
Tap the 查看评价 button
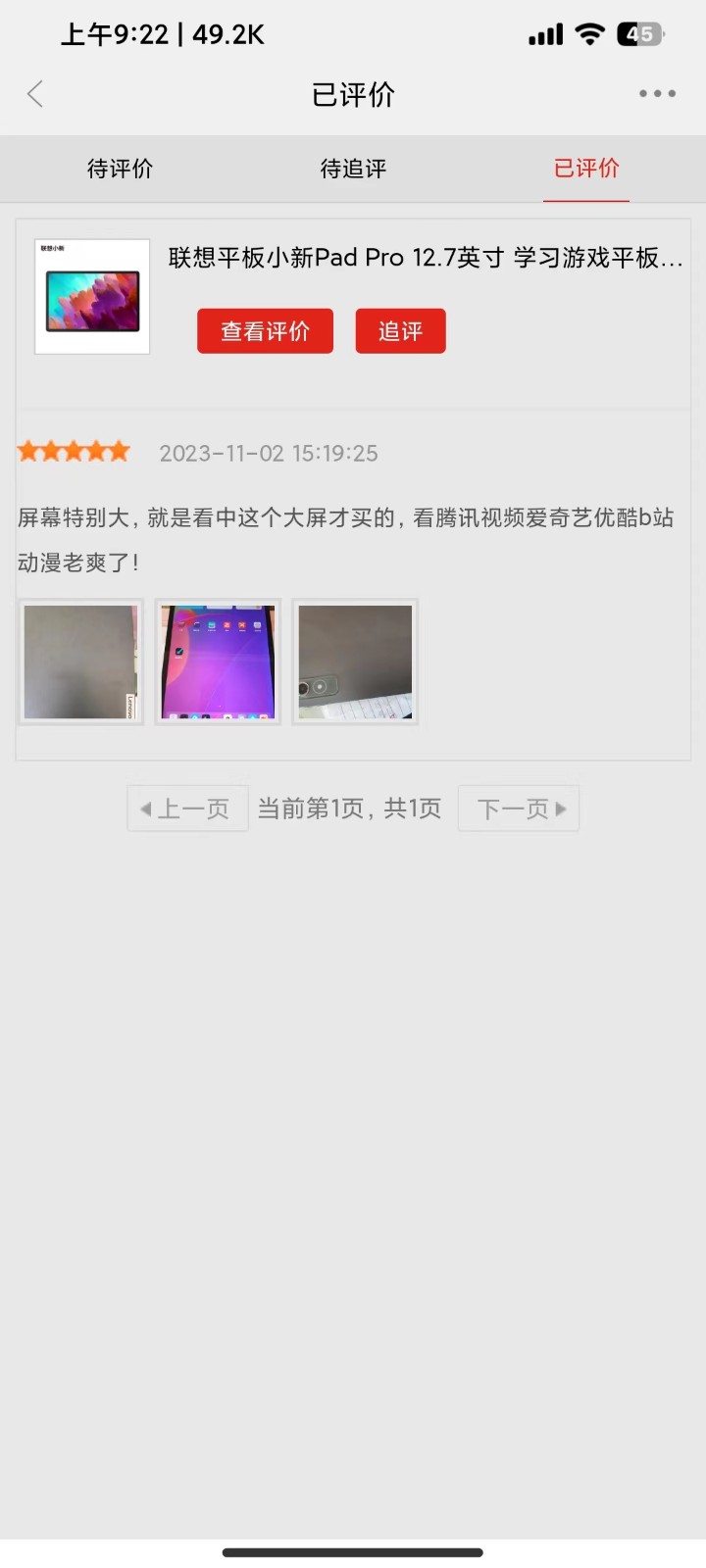point(265,331)
